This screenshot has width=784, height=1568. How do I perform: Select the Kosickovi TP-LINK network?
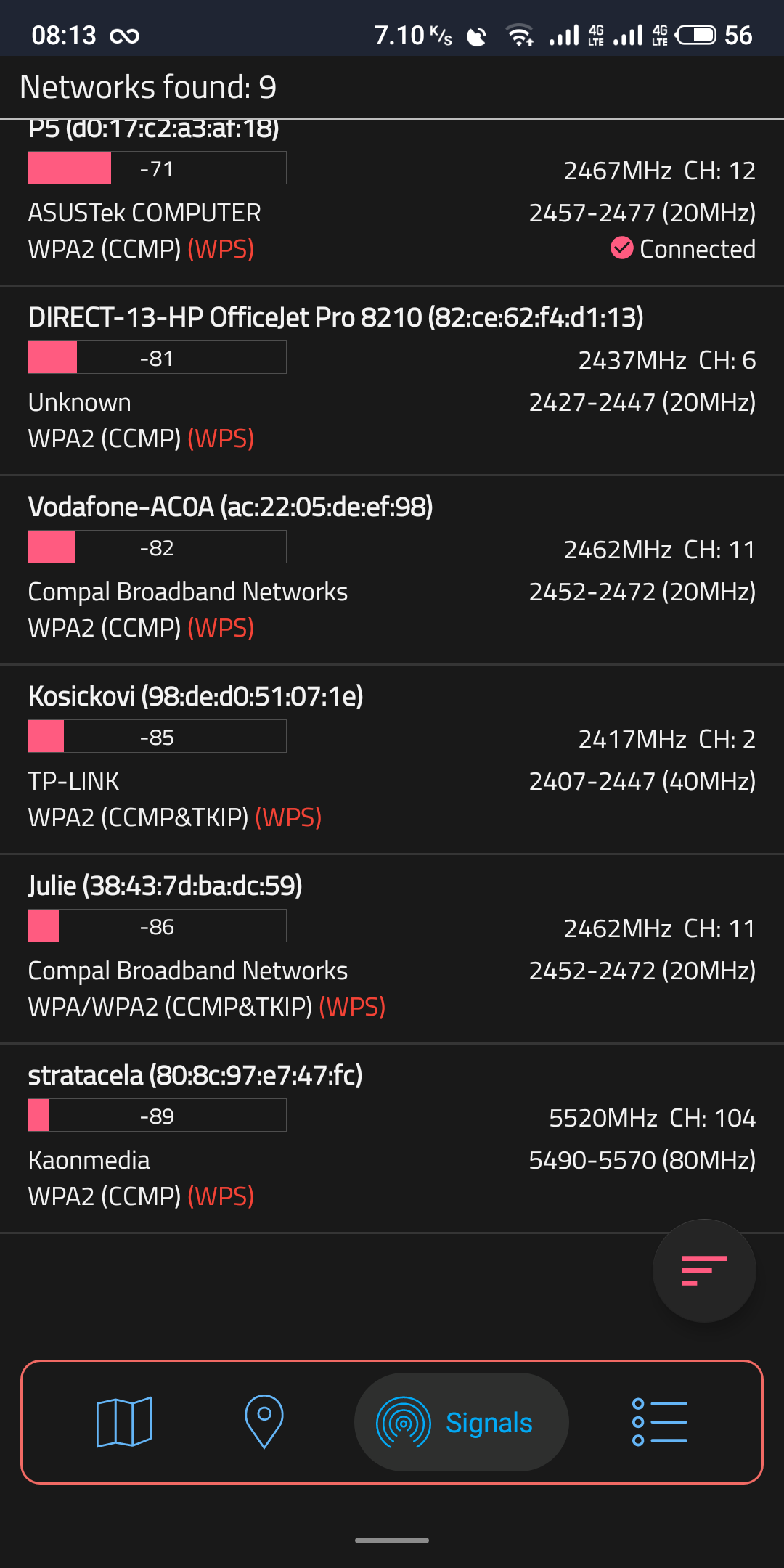pyautogui.click(x=392, y=759)
